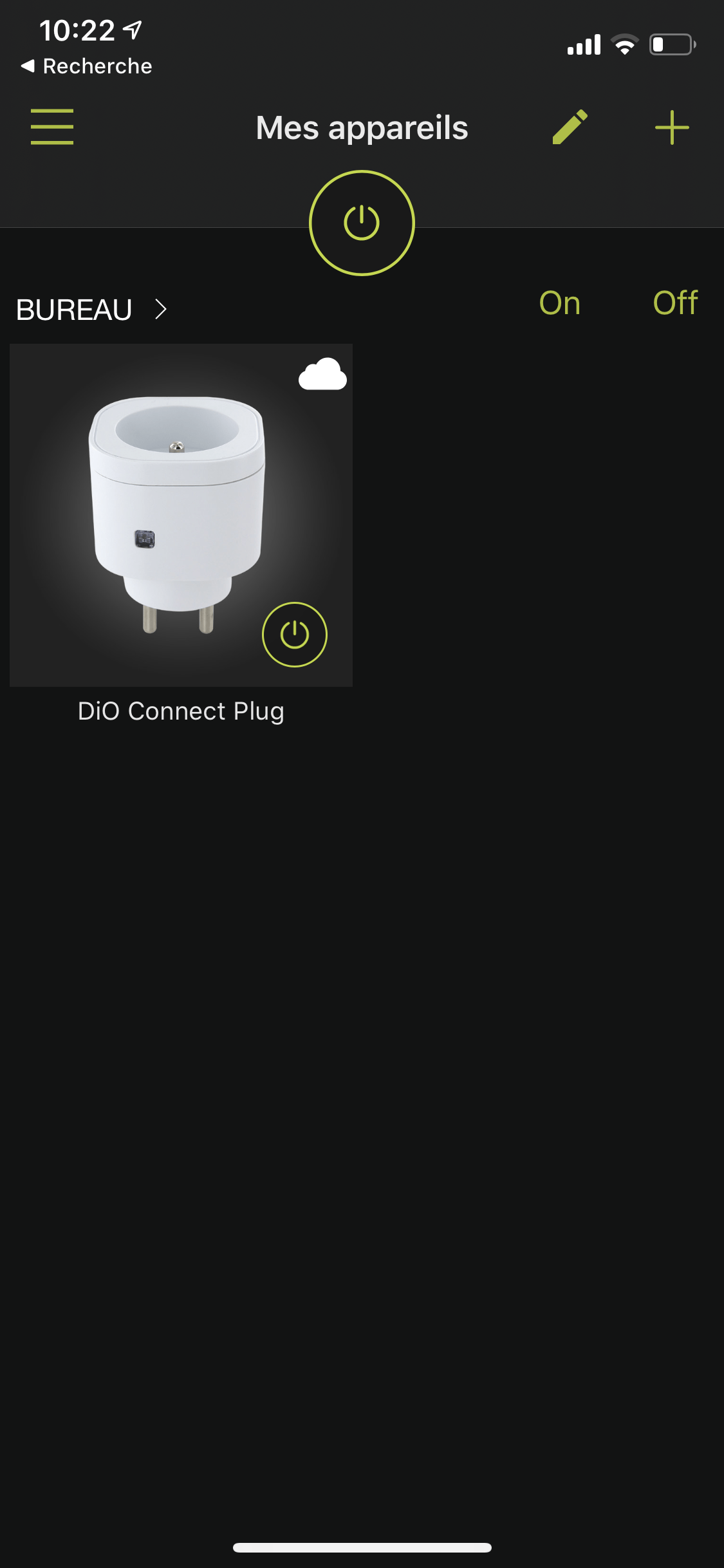The height and width of the screenshot is (1568, 724).
Task: Add a new device with the plus icon
Action: 672,127
